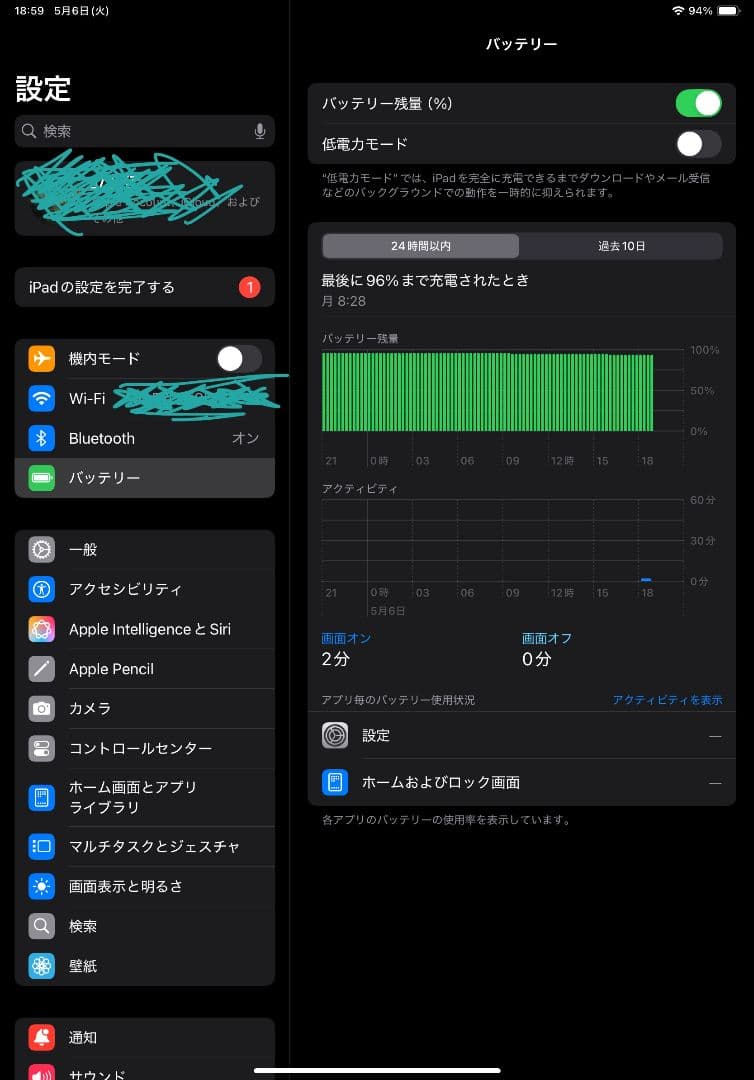Tap the アクセシビリティ icon
The image size is (754, 1080).
click(41, 589)
